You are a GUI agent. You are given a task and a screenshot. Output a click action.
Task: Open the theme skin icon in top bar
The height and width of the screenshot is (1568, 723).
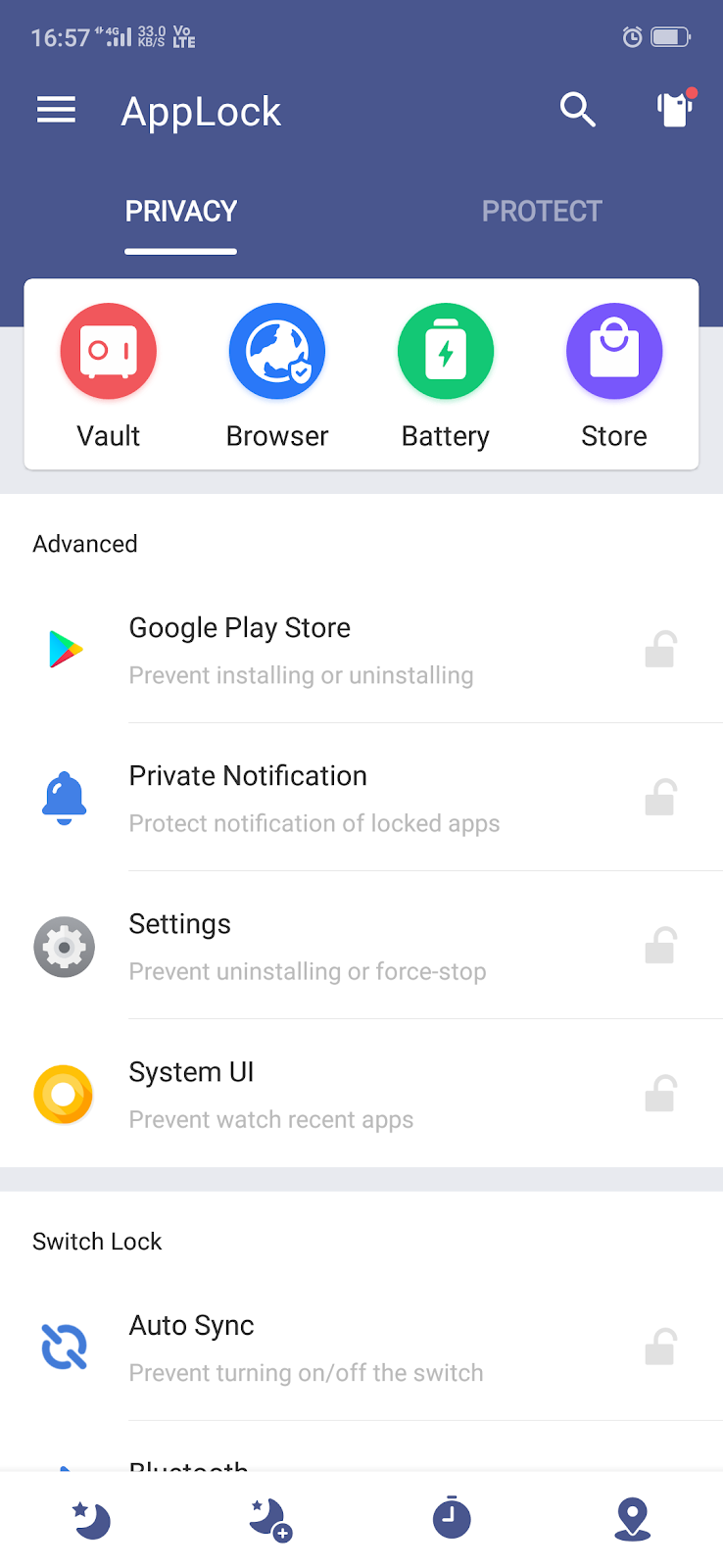(674, 111)
